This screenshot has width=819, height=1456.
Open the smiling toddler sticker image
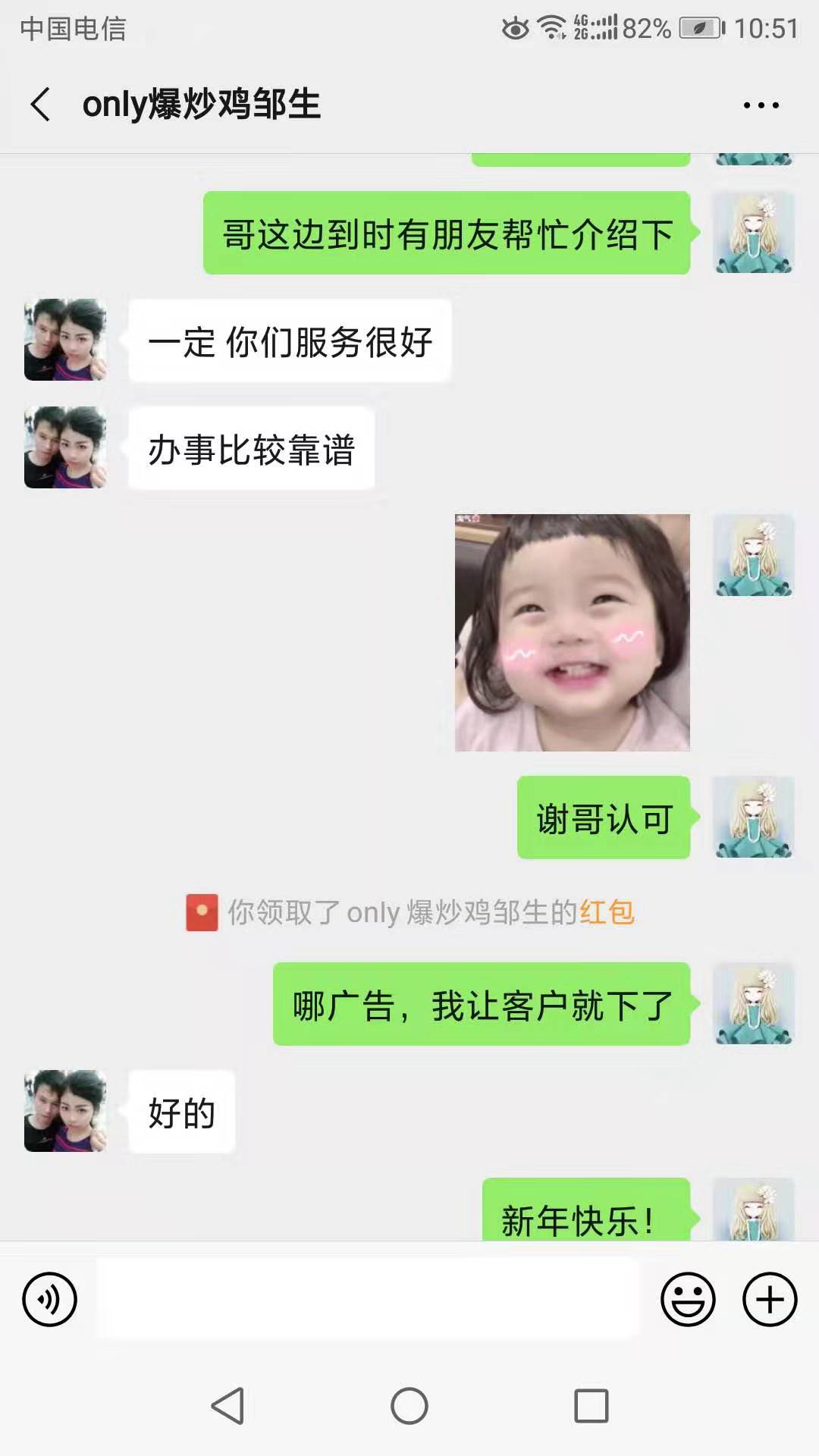pos(573,632)
